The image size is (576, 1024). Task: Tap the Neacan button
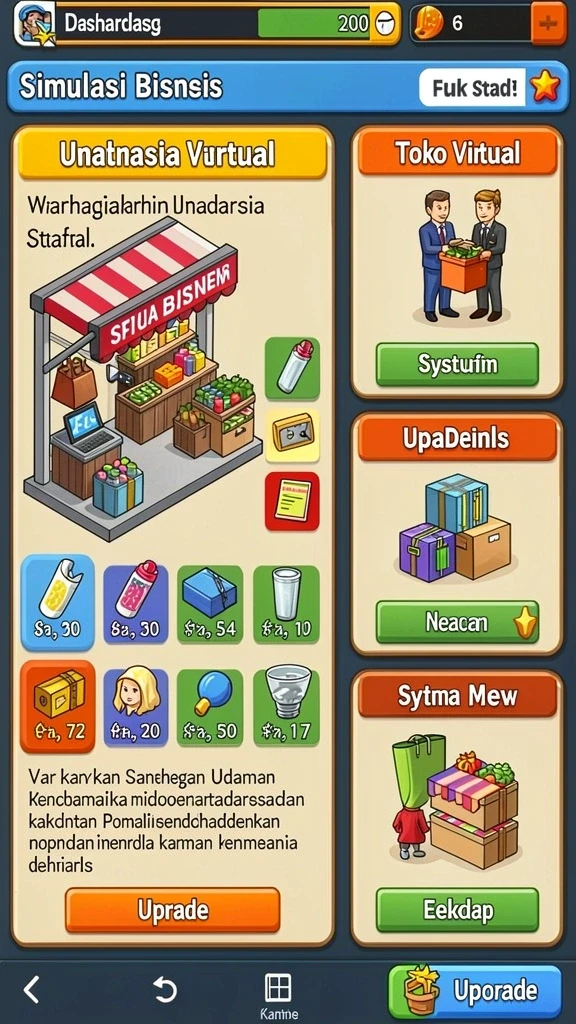pyautogui.click(x=457, y=622)
